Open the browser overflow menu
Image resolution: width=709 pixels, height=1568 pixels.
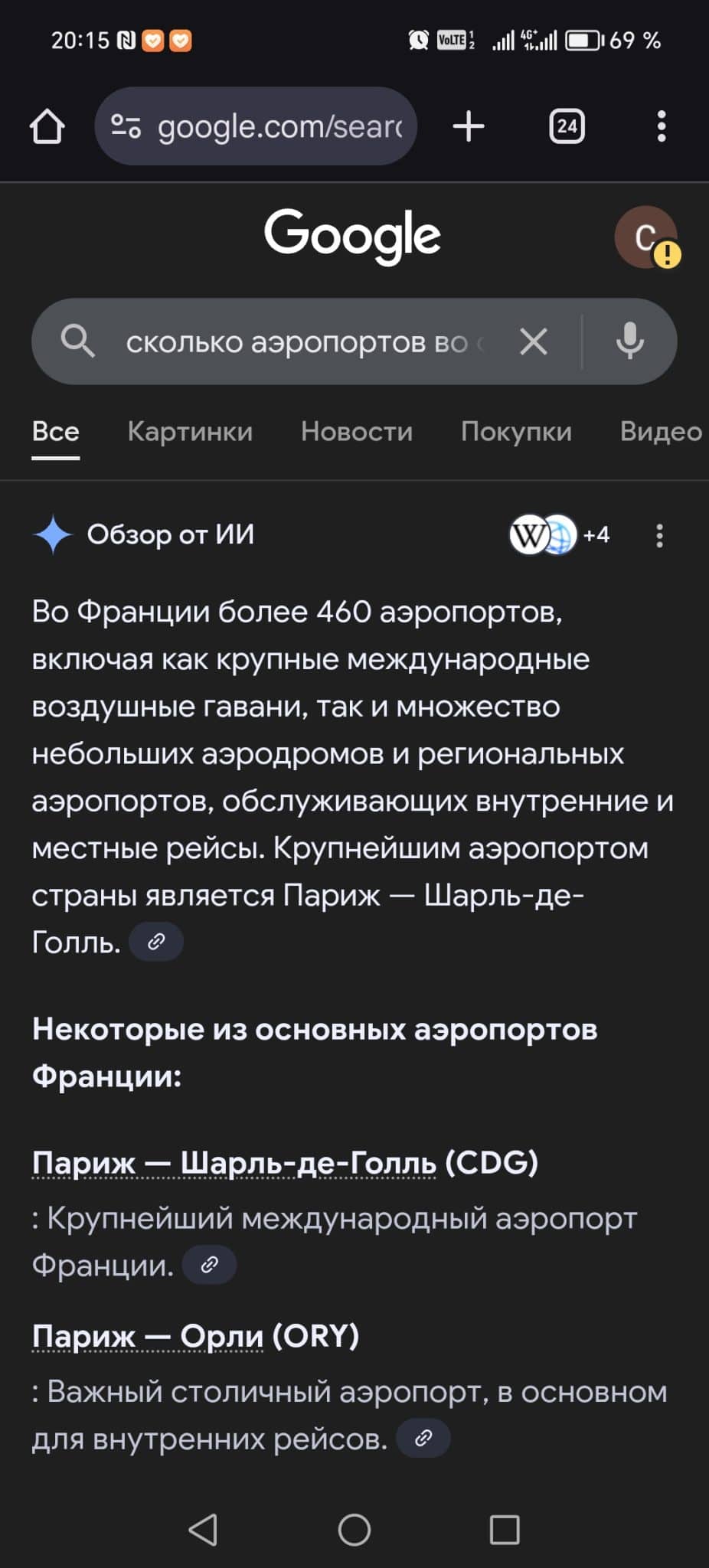(662, 126)
